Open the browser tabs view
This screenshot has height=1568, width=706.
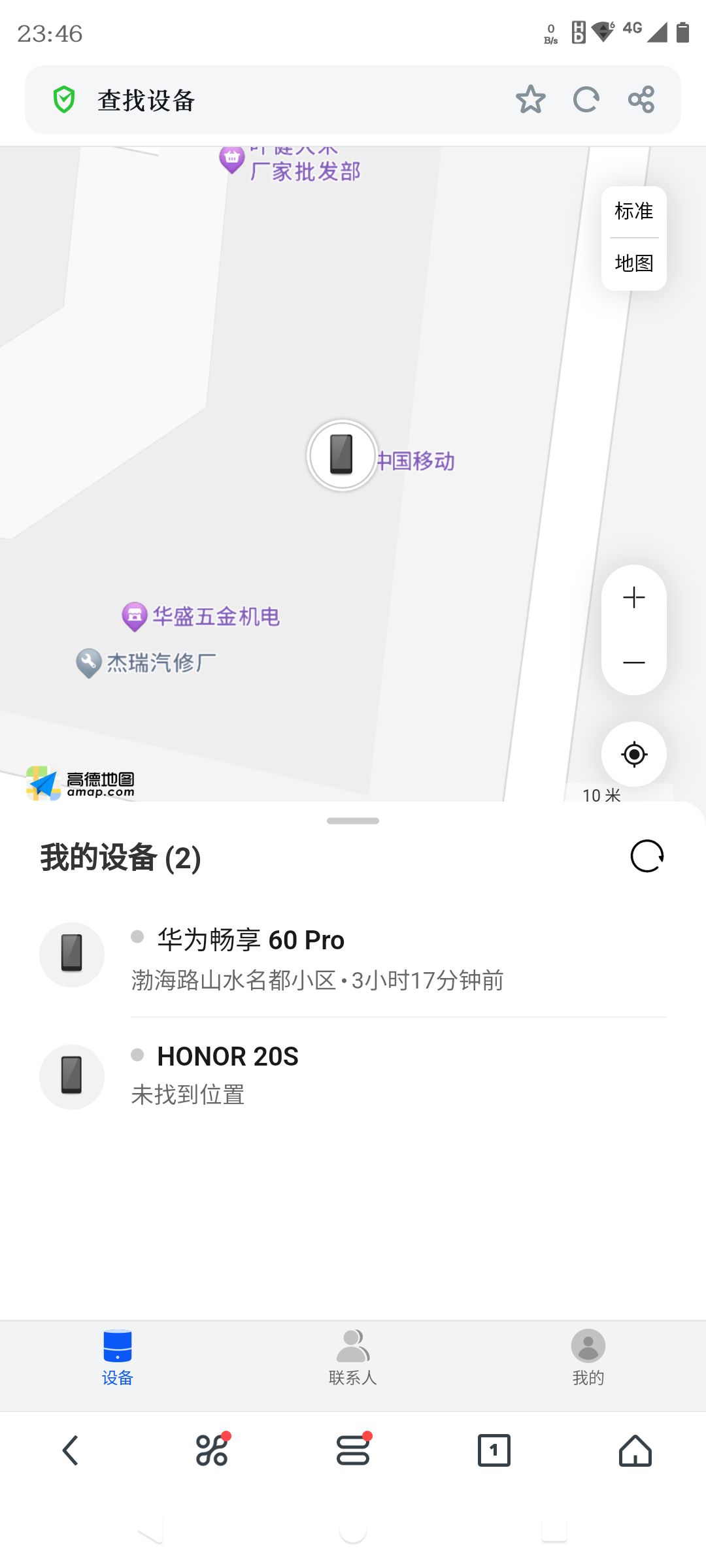[x=494, y=1450]
